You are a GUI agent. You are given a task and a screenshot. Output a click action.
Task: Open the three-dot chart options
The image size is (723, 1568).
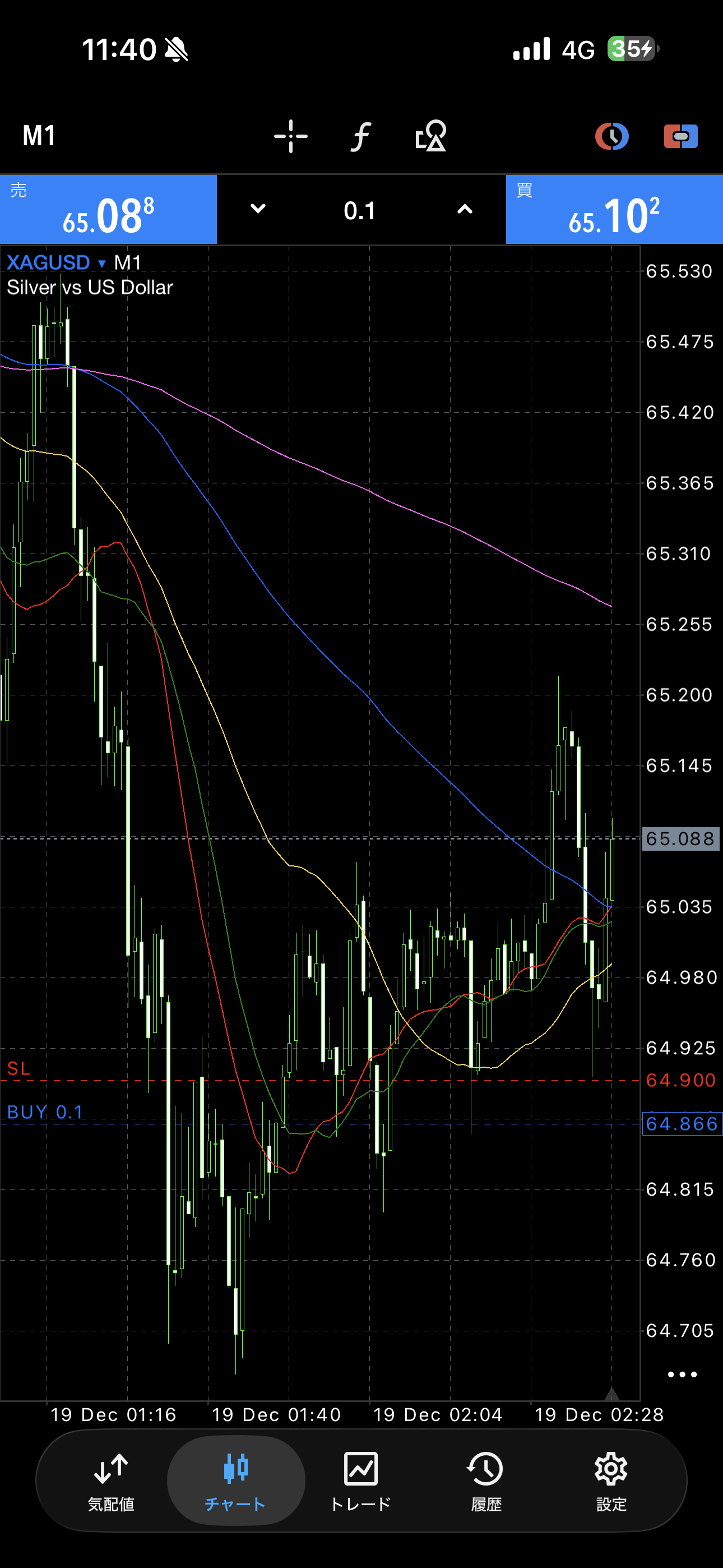click(682, 1374)
